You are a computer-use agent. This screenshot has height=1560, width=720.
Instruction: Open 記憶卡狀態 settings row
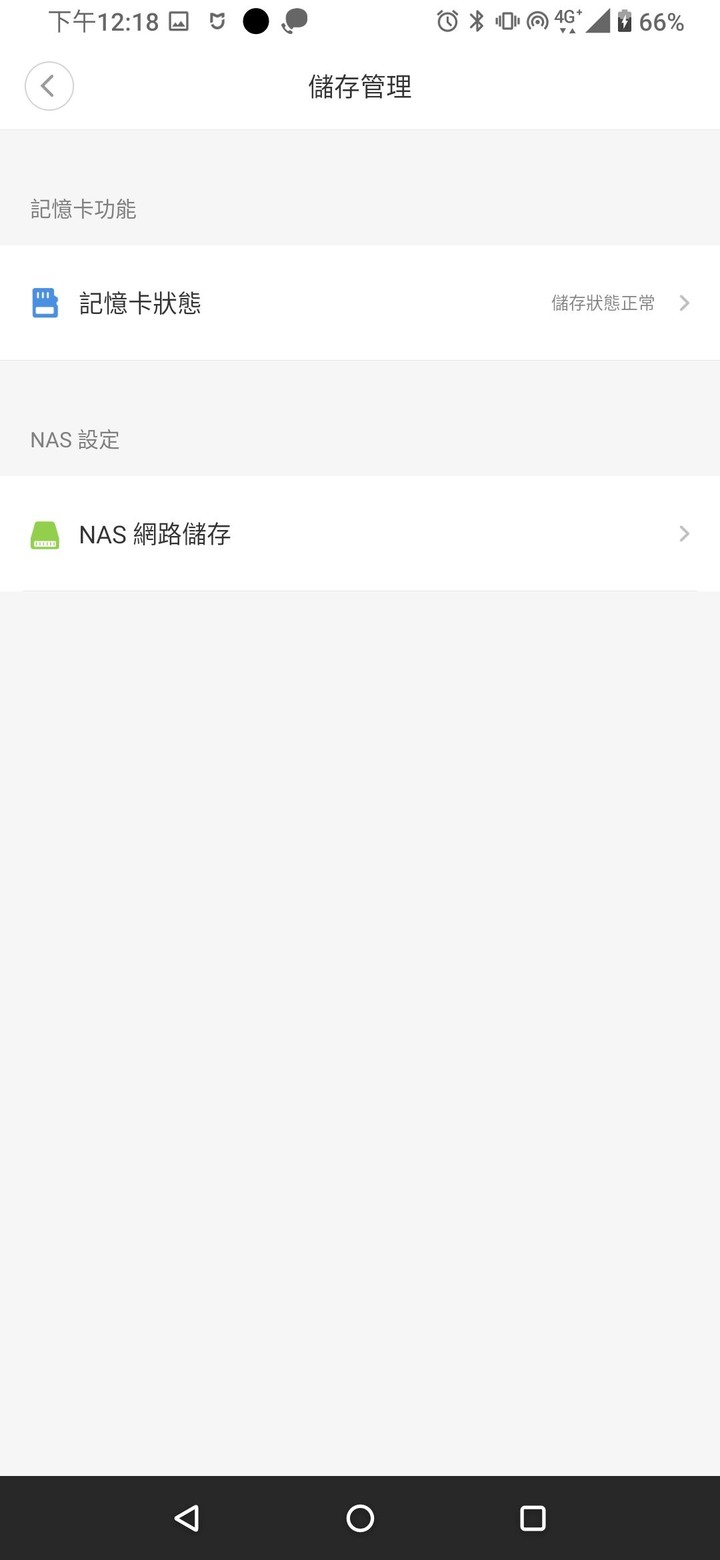pos(360,303)
